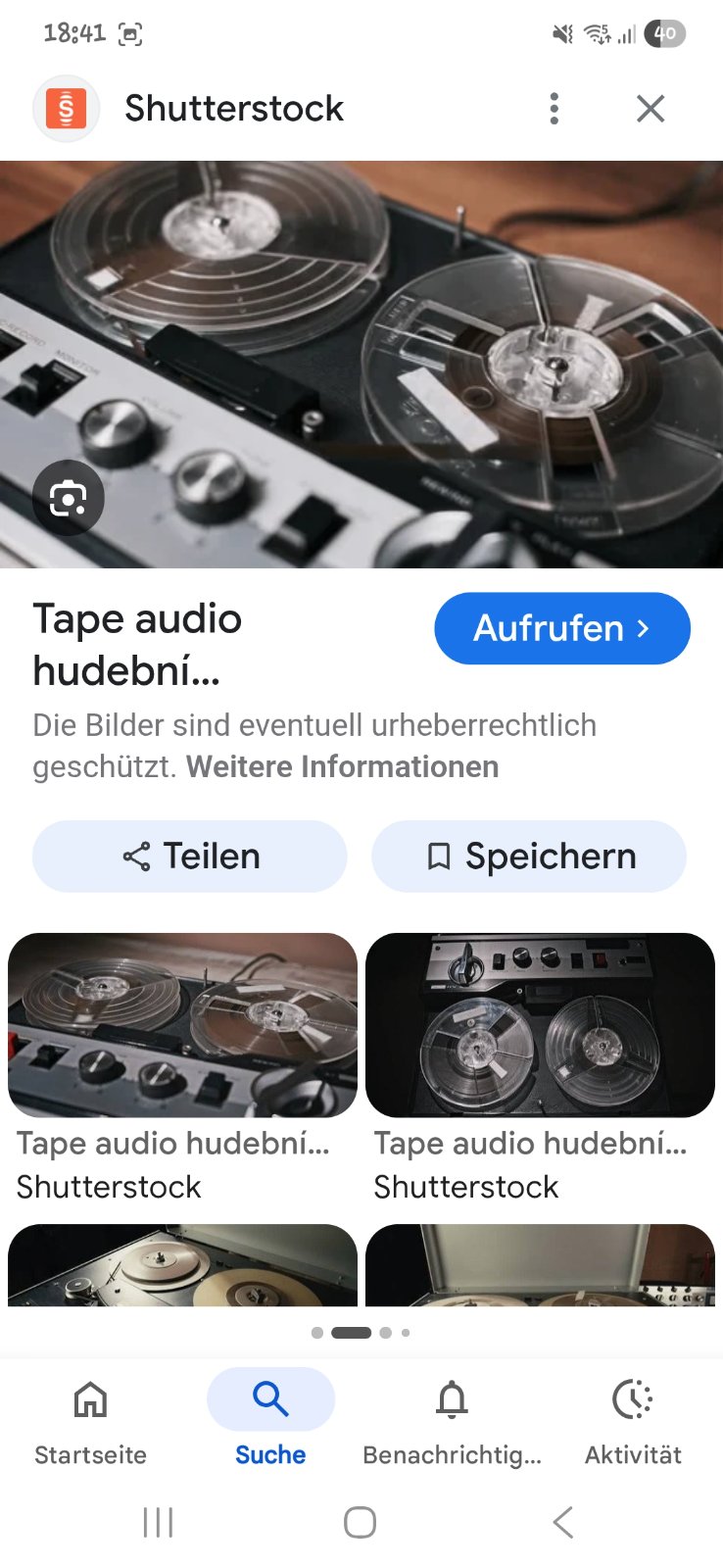Search this image with Google Lens
This screenshot has width=723, height=1568.
(x=68, y=499)
